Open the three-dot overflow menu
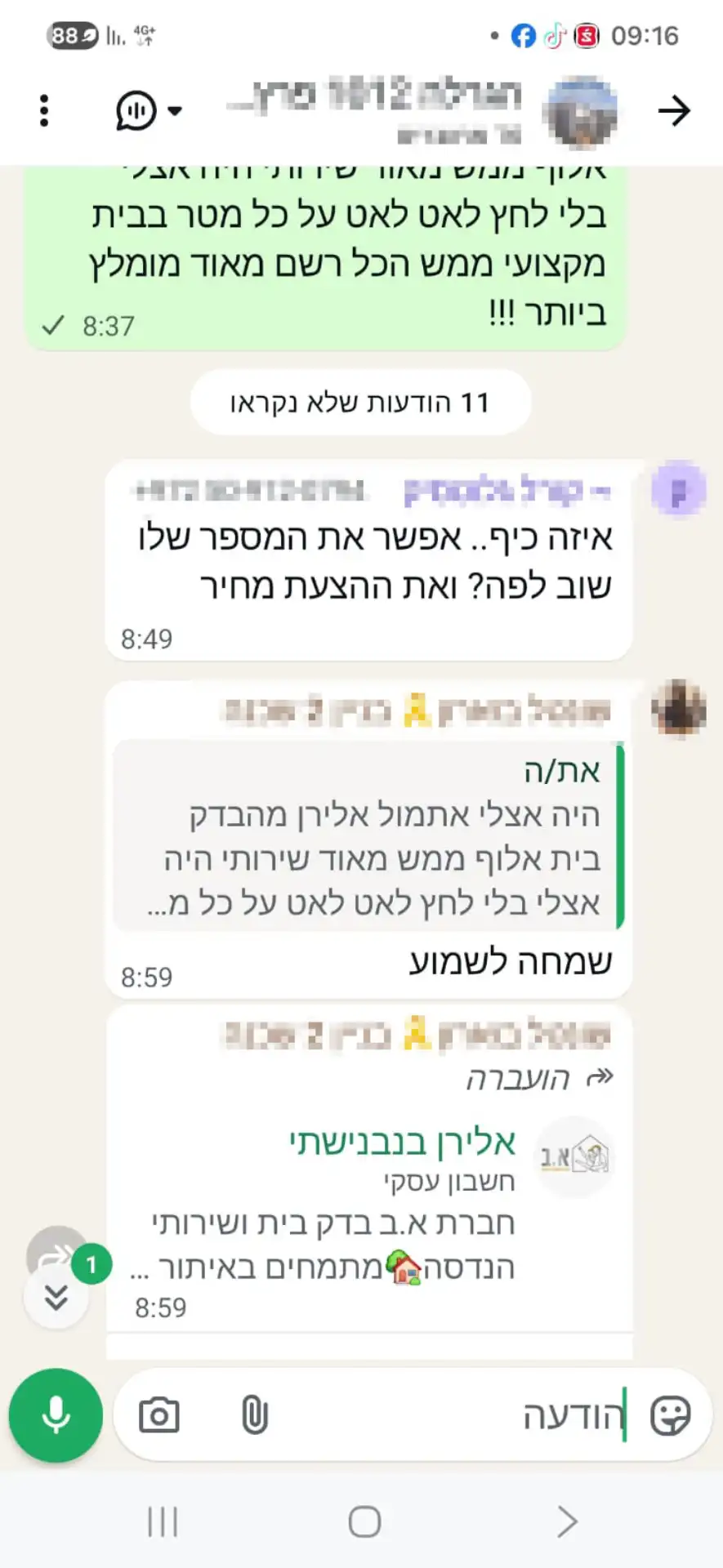Screen dimensions: 723x1568 [x=44, y=110]
